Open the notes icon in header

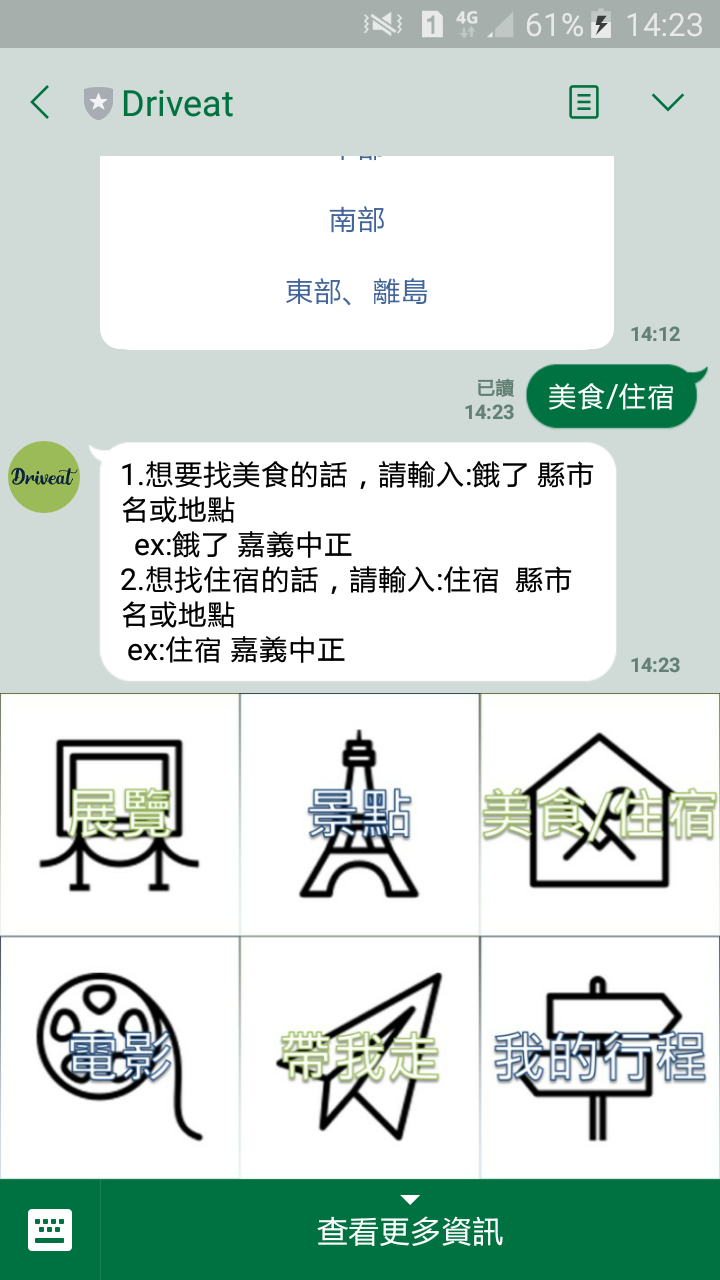coord(584,102)
